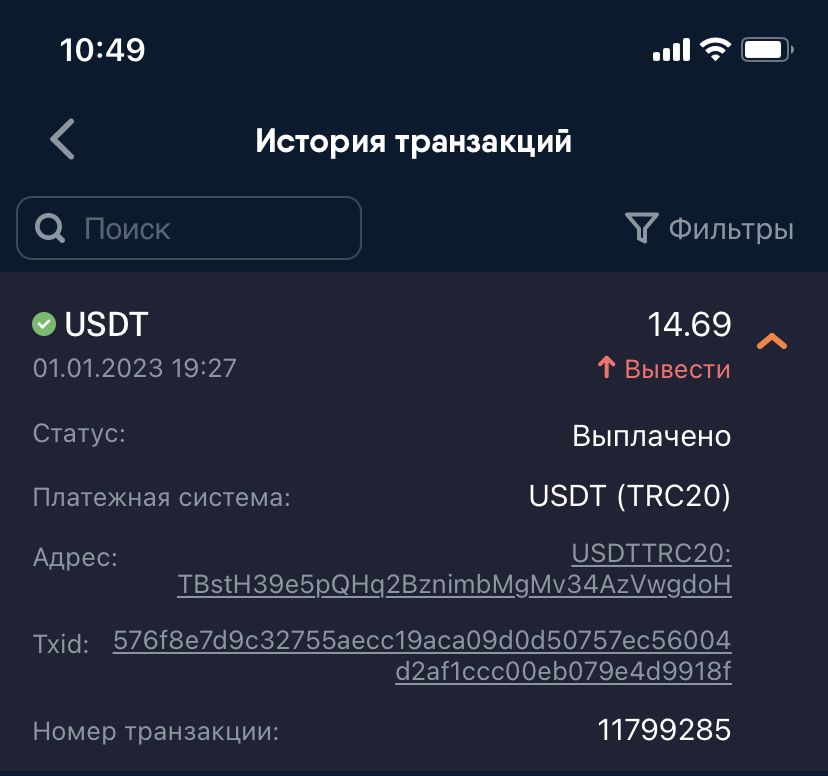Open the Фильтры filter options
The height and width of the screenshot is (776, 828).
coord(710,229)
